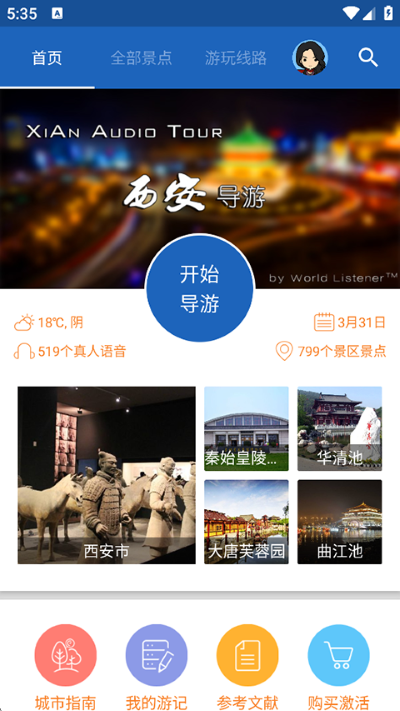Viewport: 400px width, 711px height.
Task: View 参考文献
Action: click(248, 667)
